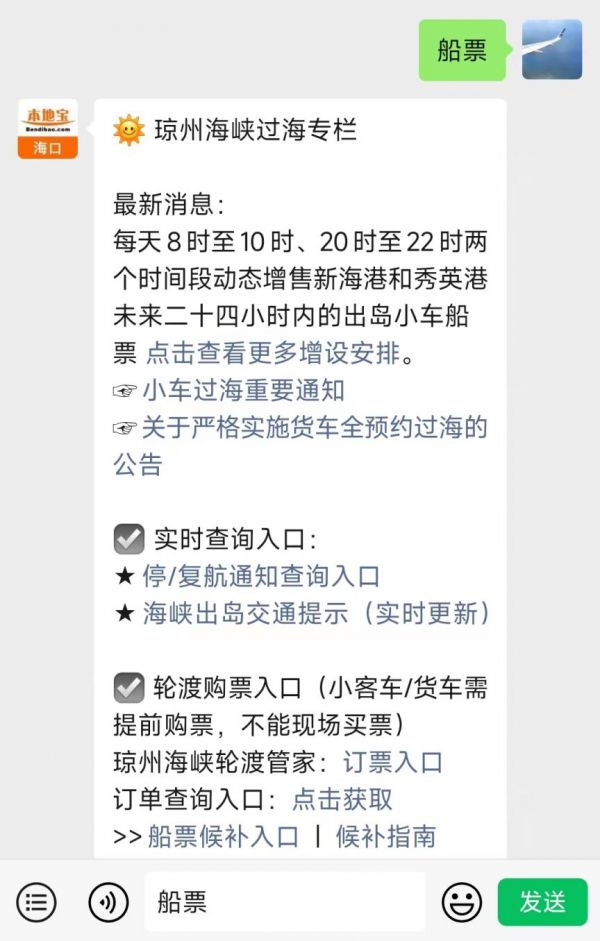
Task: Open 小车过海重要通知 link
Action: 243,391
